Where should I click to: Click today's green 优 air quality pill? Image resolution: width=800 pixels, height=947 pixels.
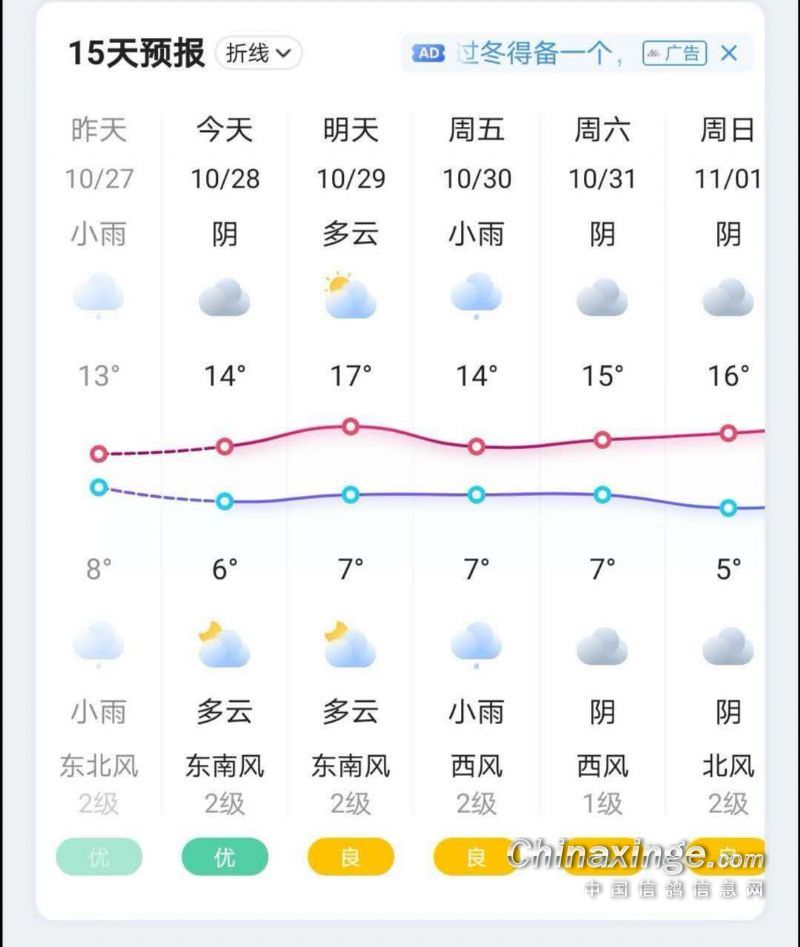(224, 857)
